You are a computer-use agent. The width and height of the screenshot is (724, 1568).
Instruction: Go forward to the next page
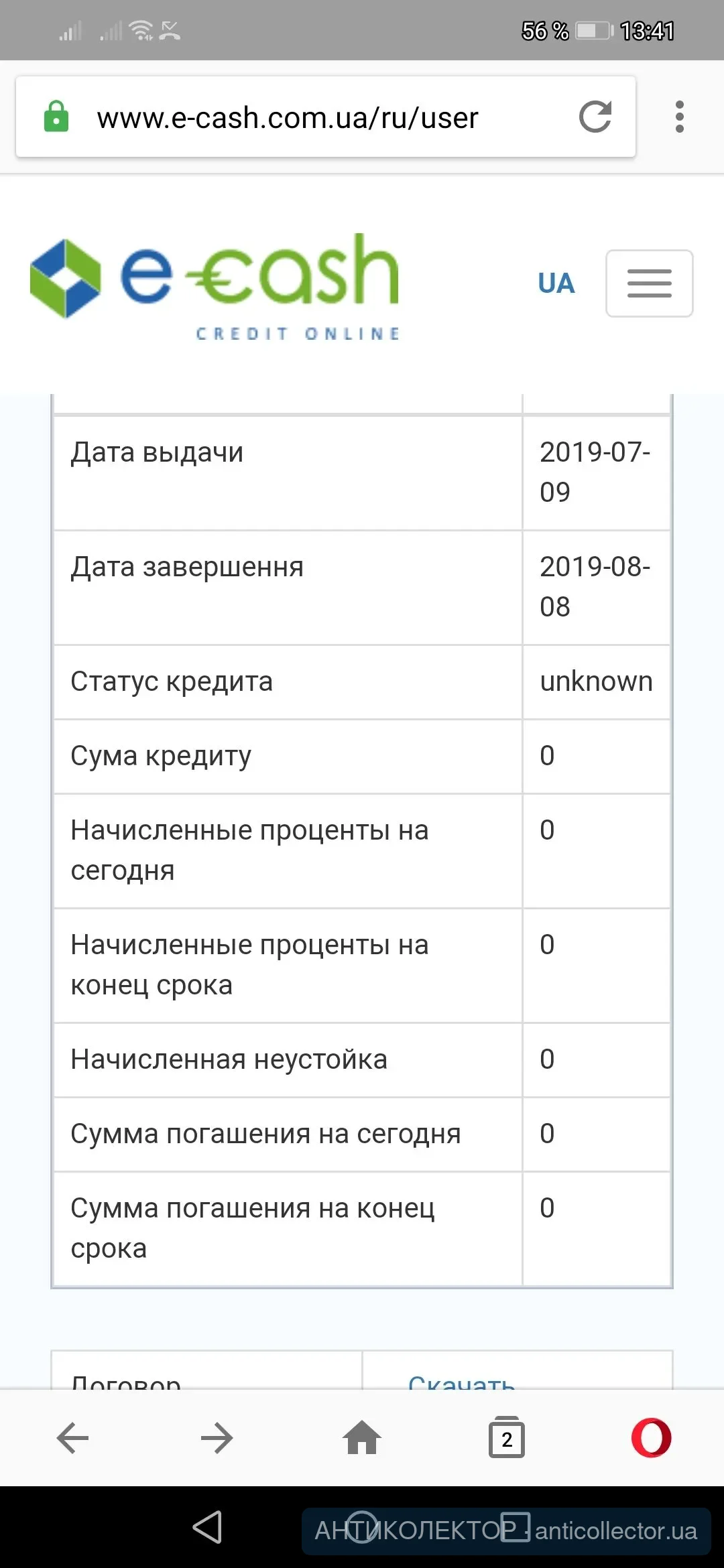click(x=217, y=1437)
